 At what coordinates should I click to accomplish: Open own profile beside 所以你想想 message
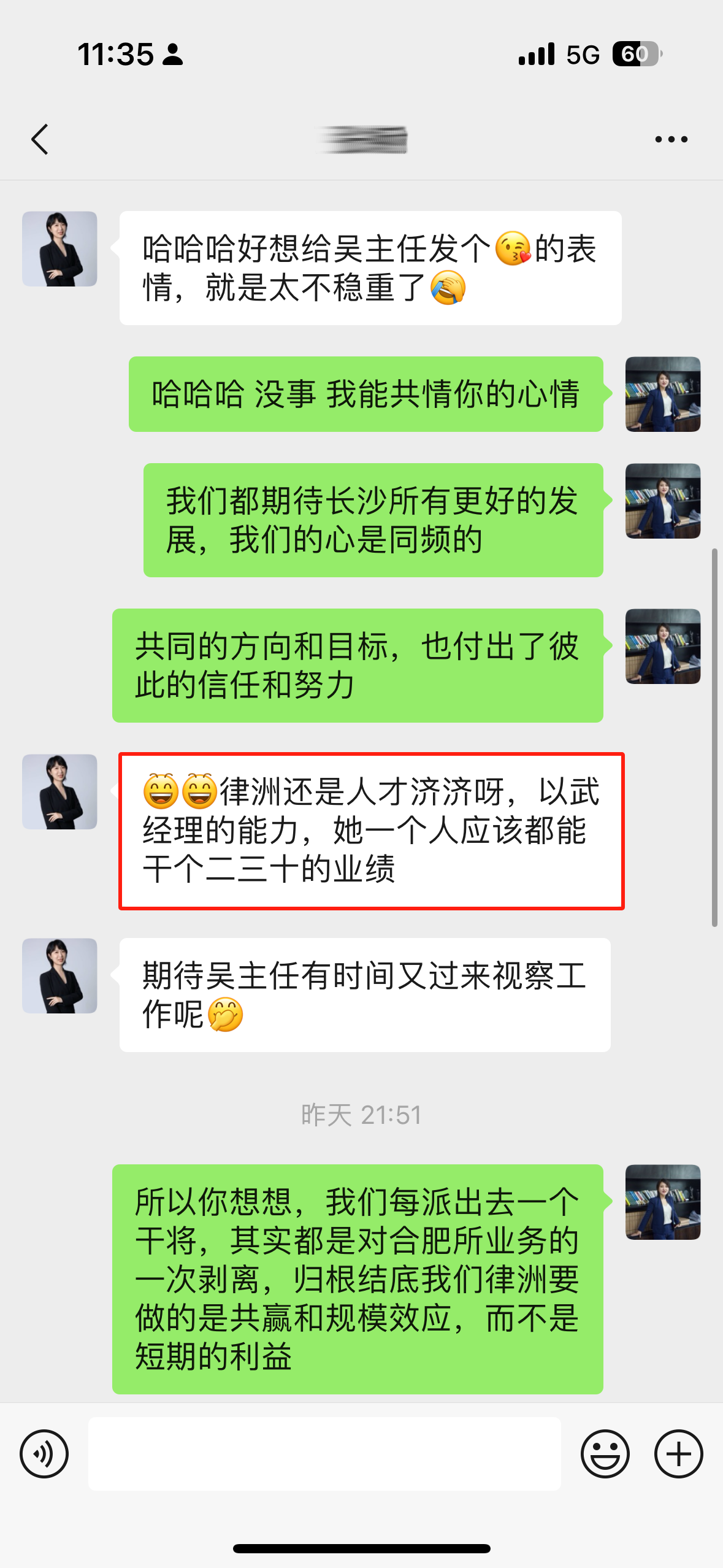[x=662, y=1202]
